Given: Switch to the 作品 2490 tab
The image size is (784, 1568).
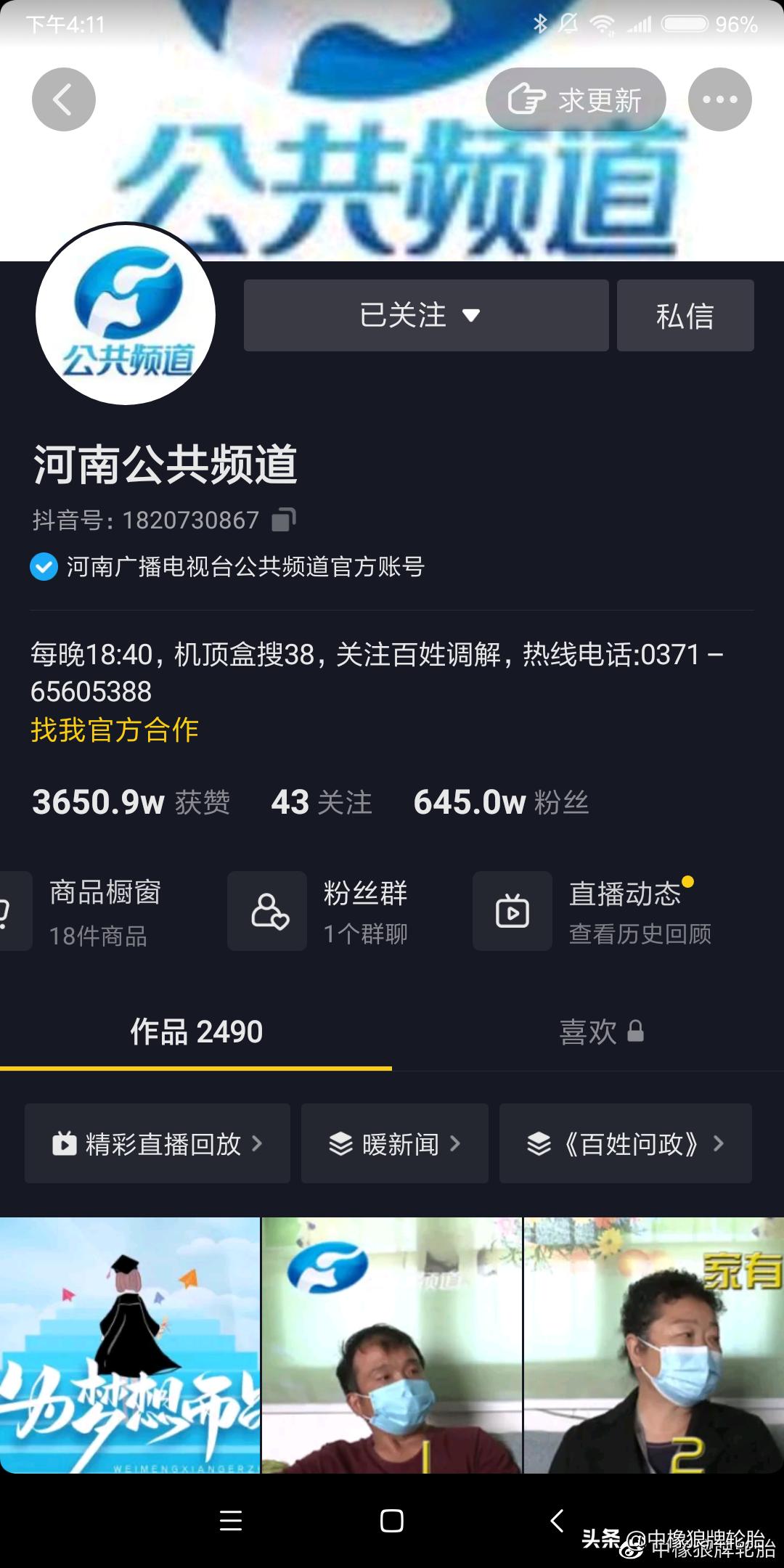Looking at the screenshot, I should click(x=197, y=1032).
